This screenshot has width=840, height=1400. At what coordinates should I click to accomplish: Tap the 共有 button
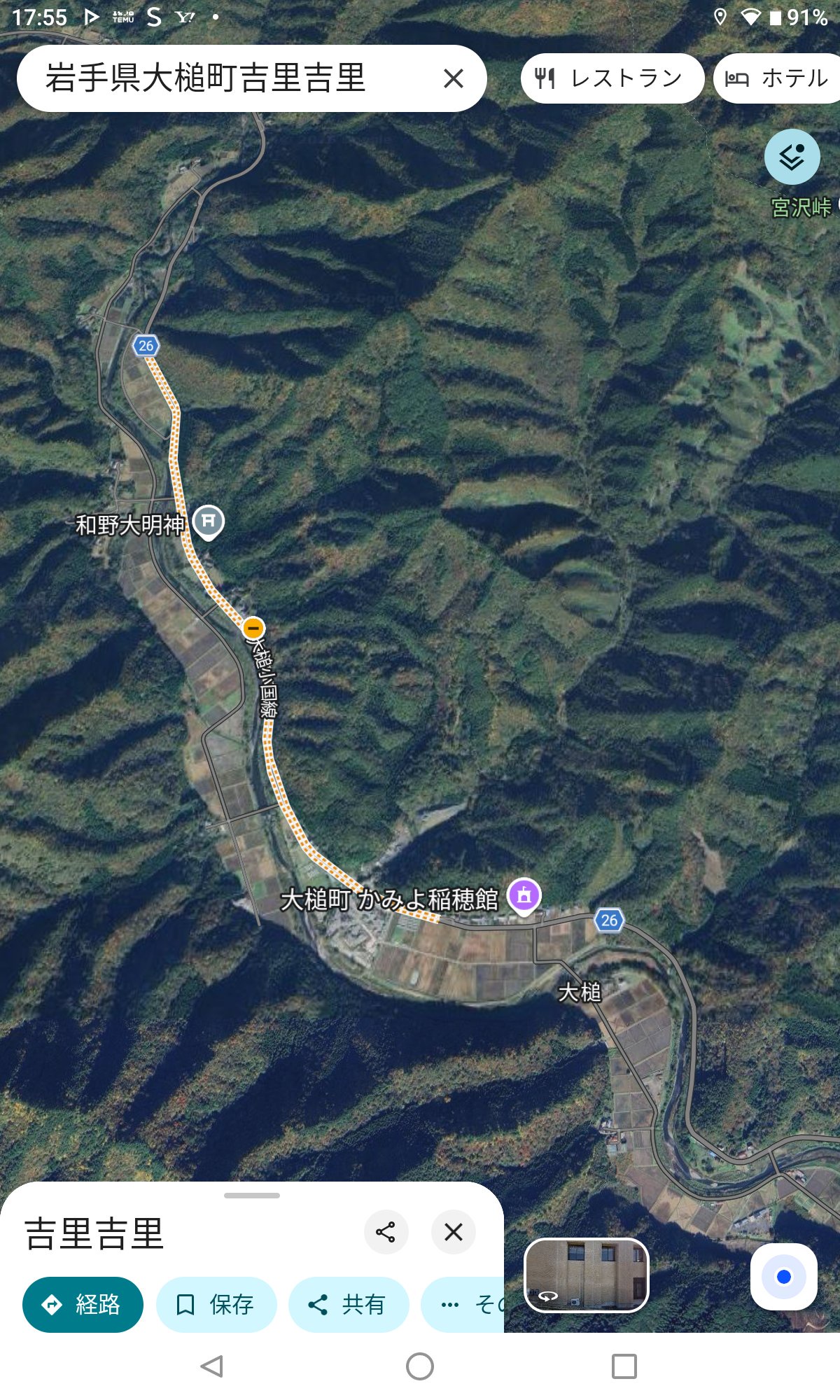[349, 1305]
